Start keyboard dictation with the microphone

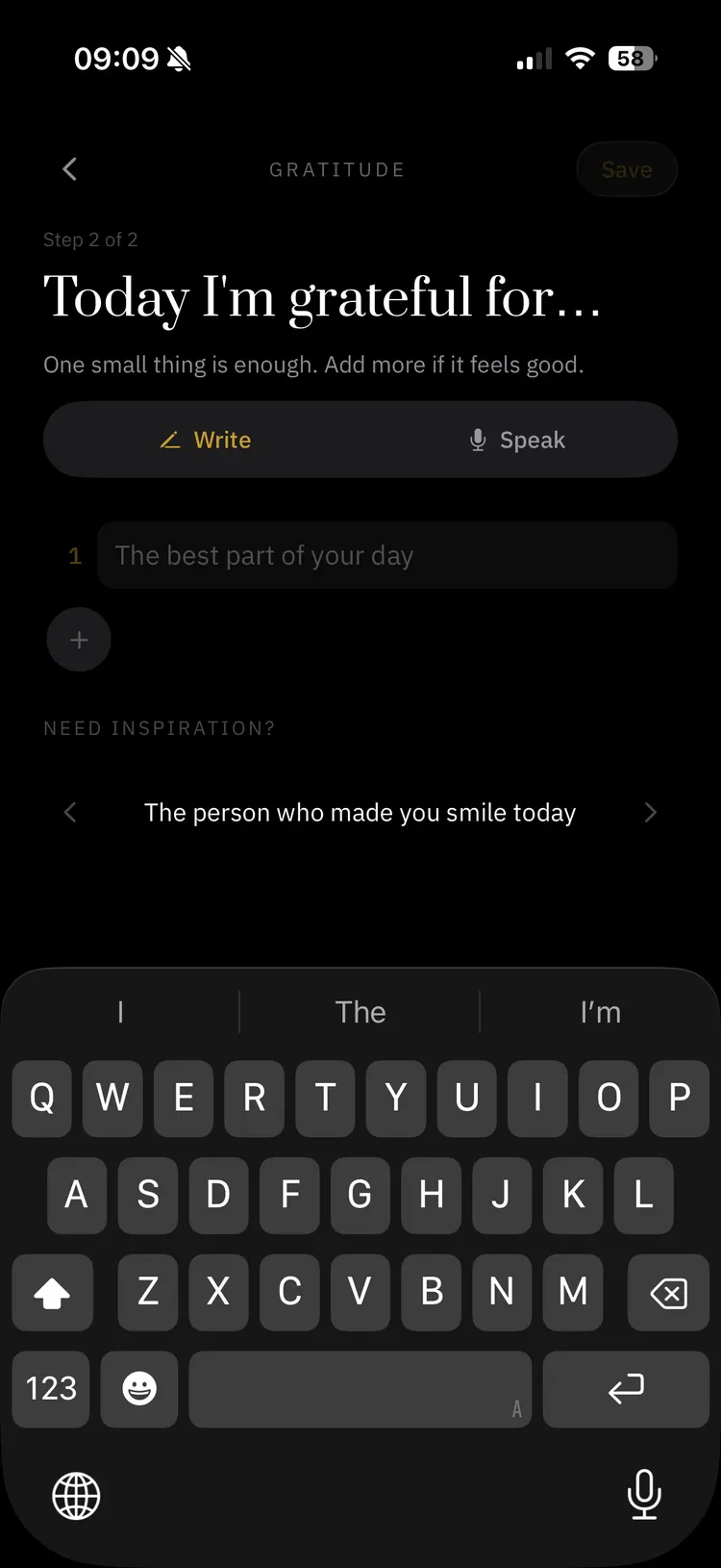[x=643, y=1494]
